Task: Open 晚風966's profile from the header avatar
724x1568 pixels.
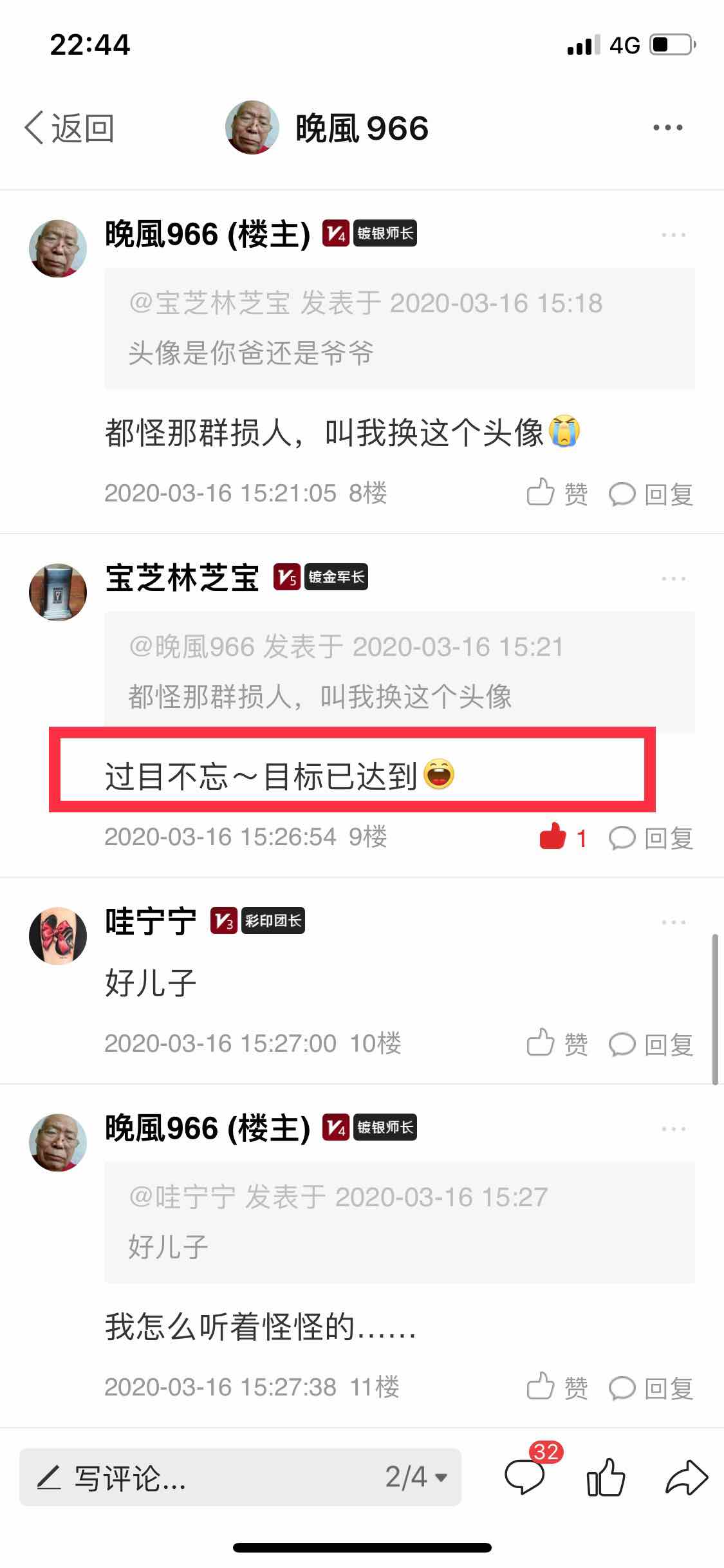Action: 252,127
